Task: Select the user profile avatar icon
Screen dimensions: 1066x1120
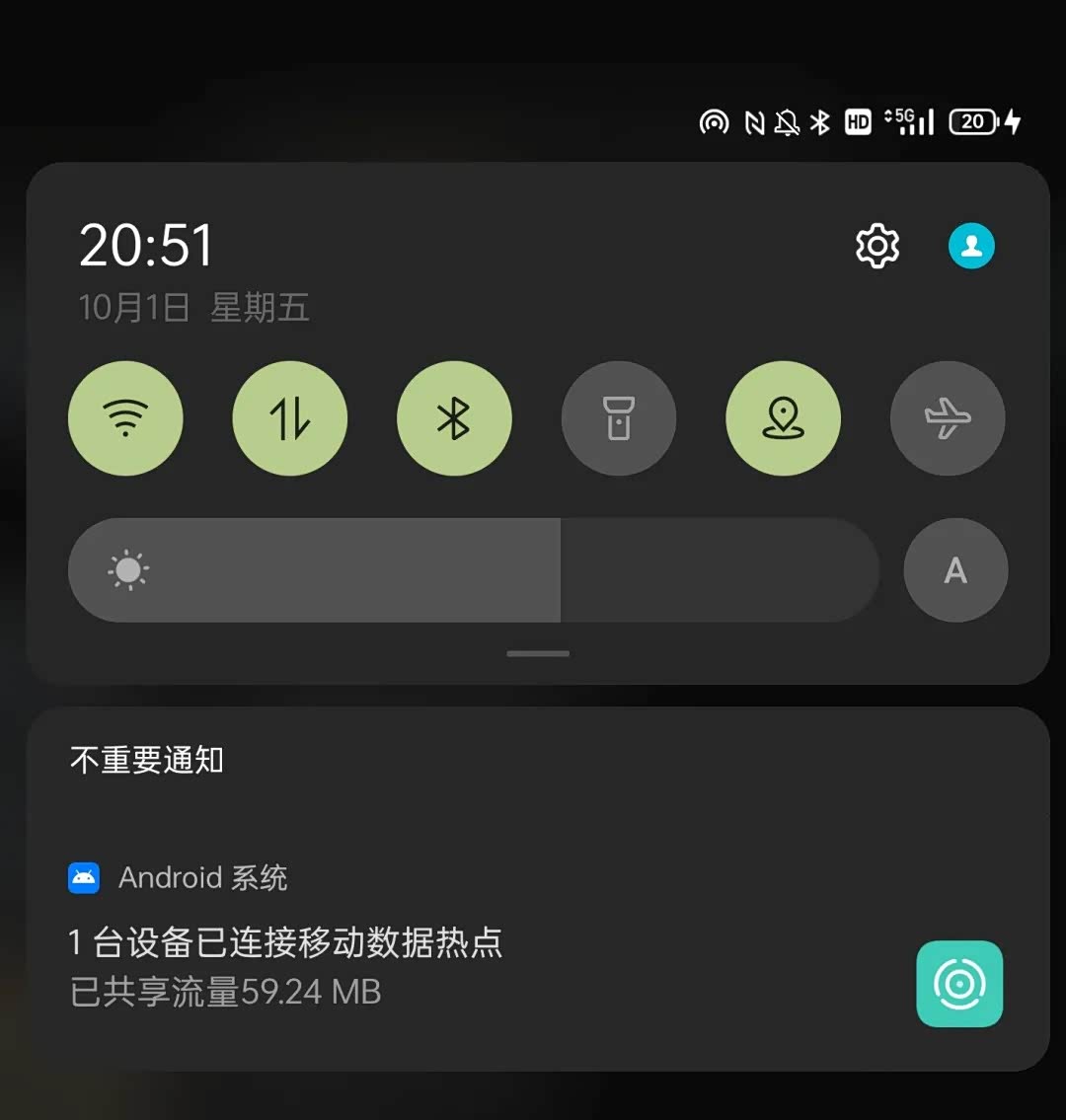Action: pyautogui.click(x=971, y=246)
